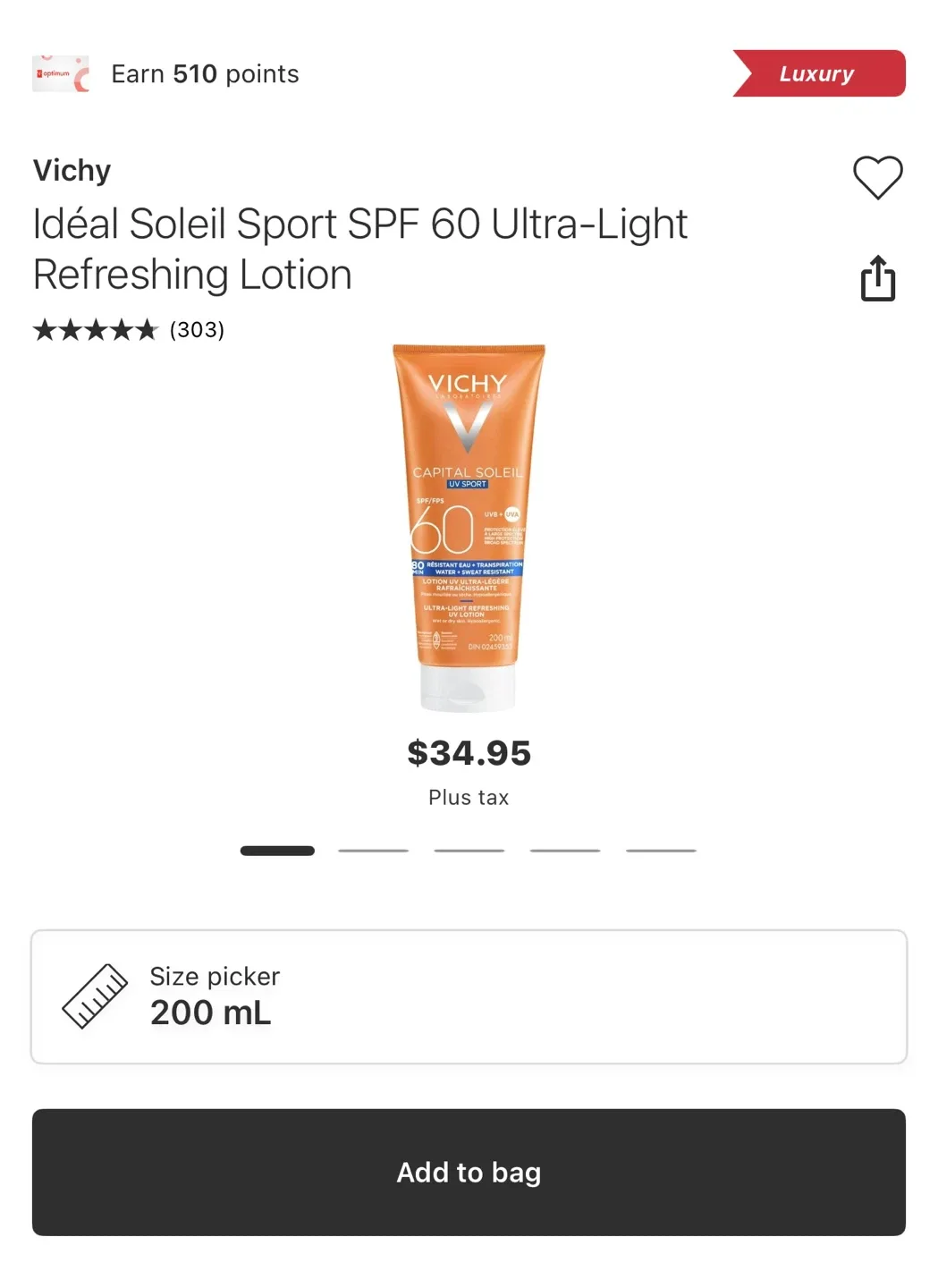This screenshot has width=938, height=1288.
Task: Tap Add to bag
Action: pos(469,1172)
